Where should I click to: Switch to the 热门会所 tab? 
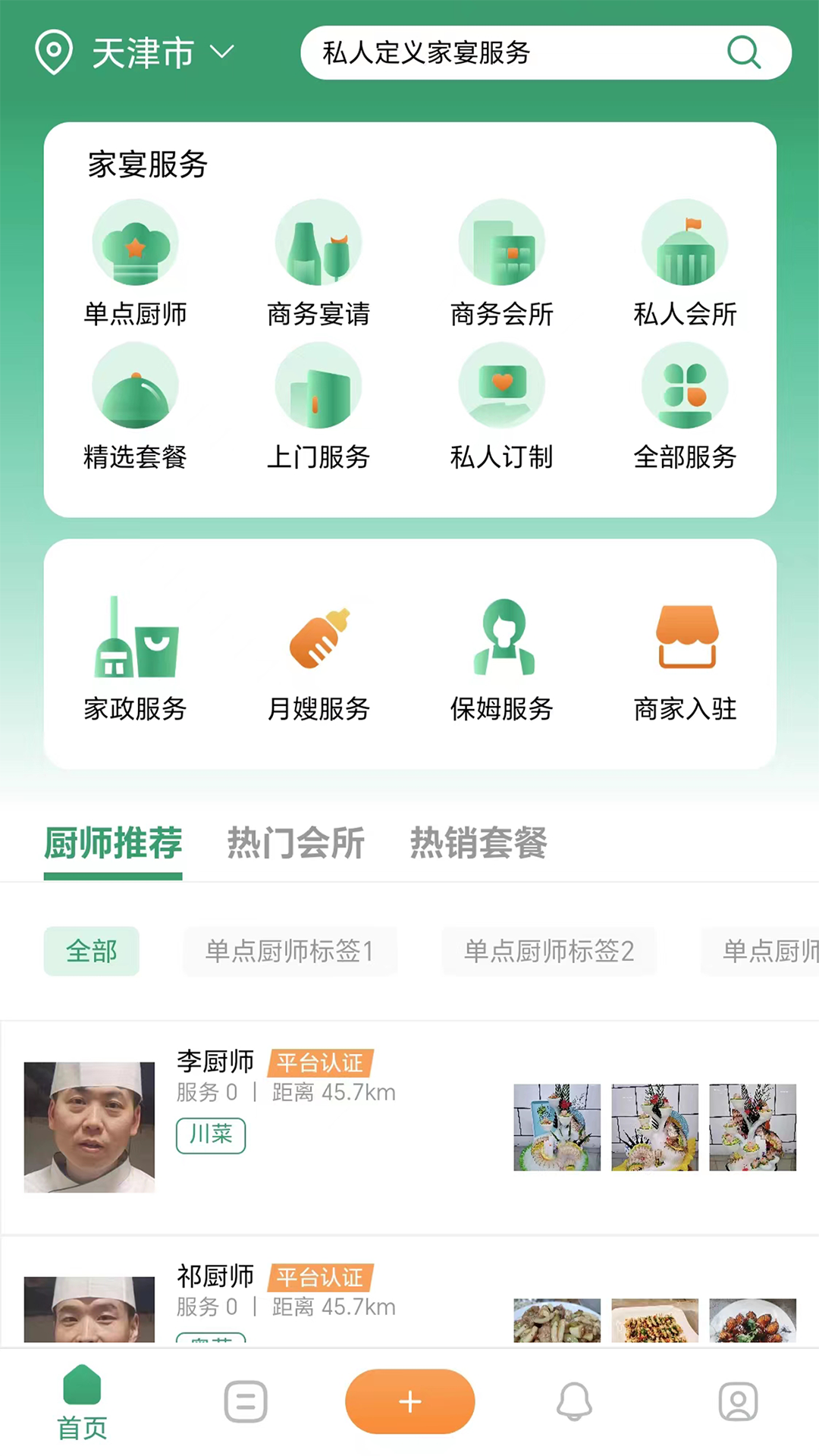point(296,844)
